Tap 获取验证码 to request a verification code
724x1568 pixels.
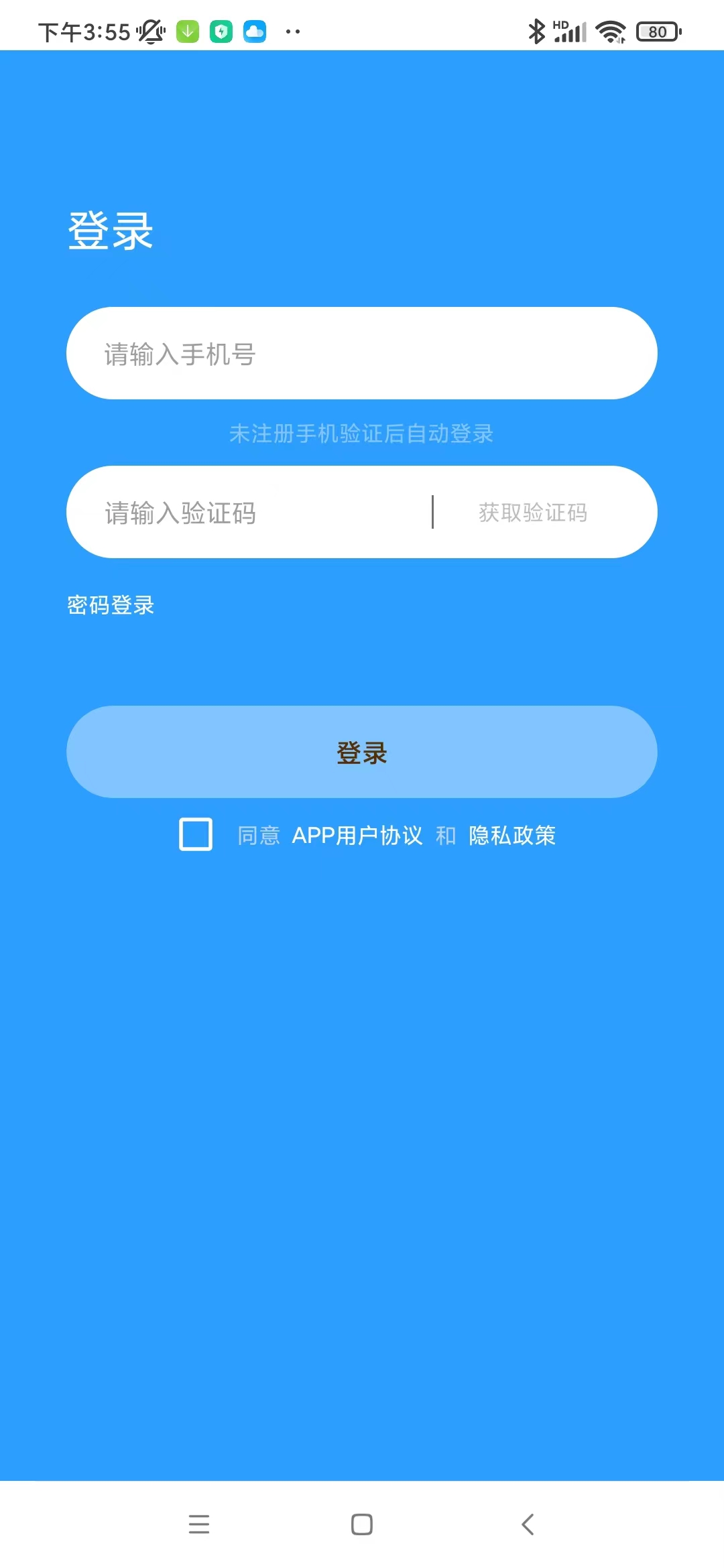[x=532, y=513]
